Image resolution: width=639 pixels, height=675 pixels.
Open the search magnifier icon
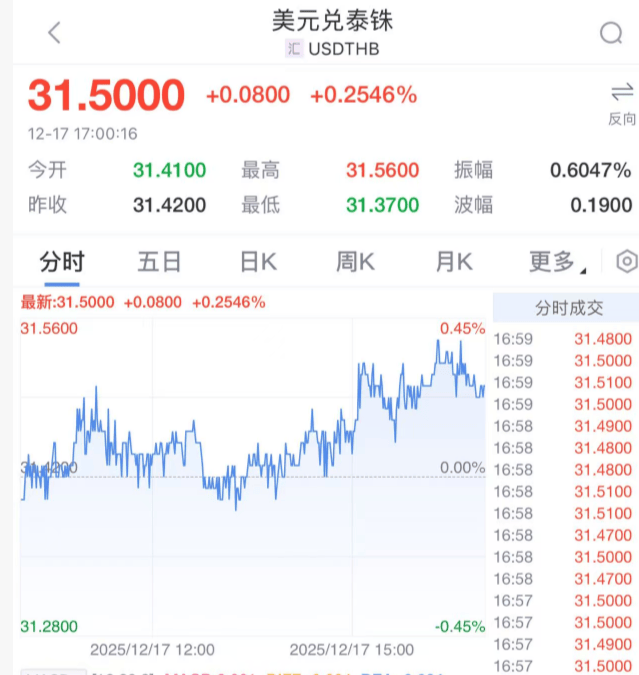pos(611,33)
